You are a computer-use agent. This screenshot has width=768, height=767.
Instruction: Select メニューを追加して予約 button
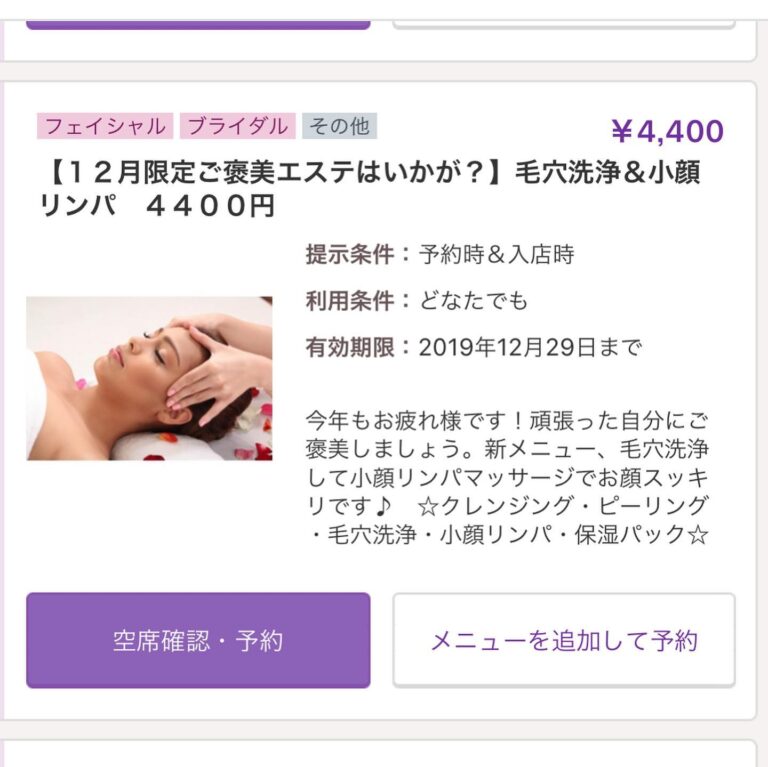[564, 640]
